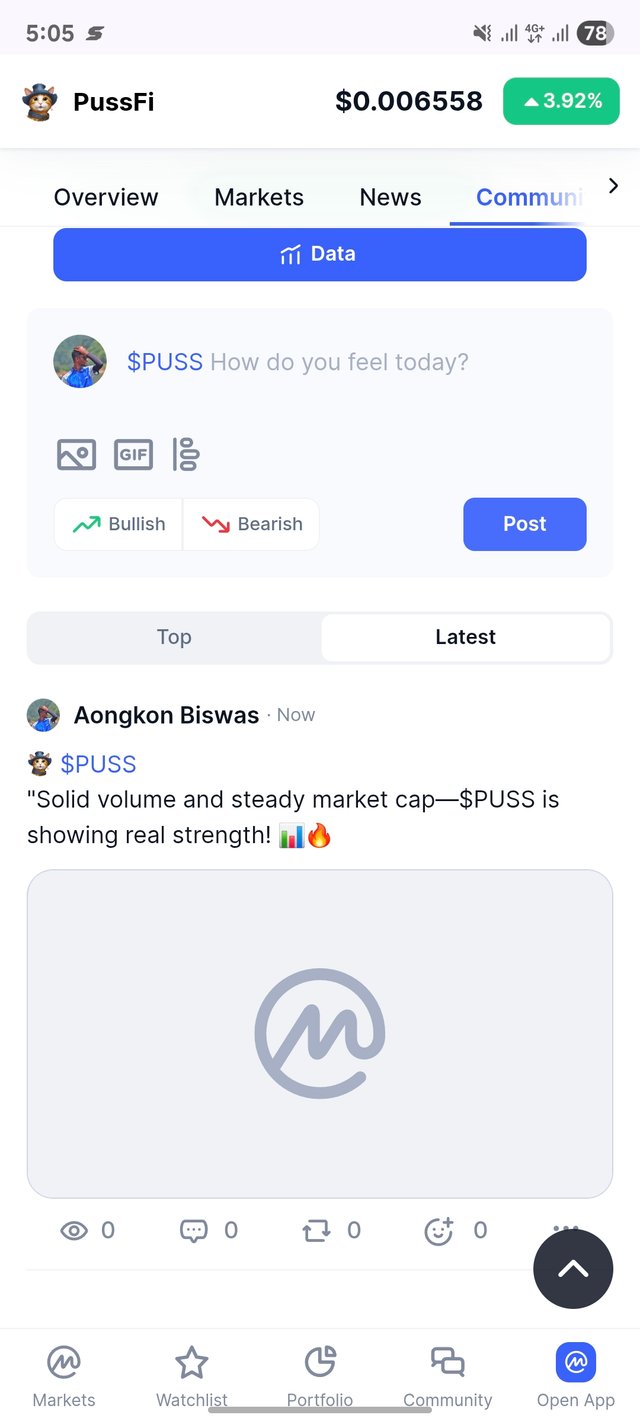Image resolution: width=640 pixels, height=1422 pixels.
Task: Open the image in Aongkon Biswas's post
Action: [319, 1033]
